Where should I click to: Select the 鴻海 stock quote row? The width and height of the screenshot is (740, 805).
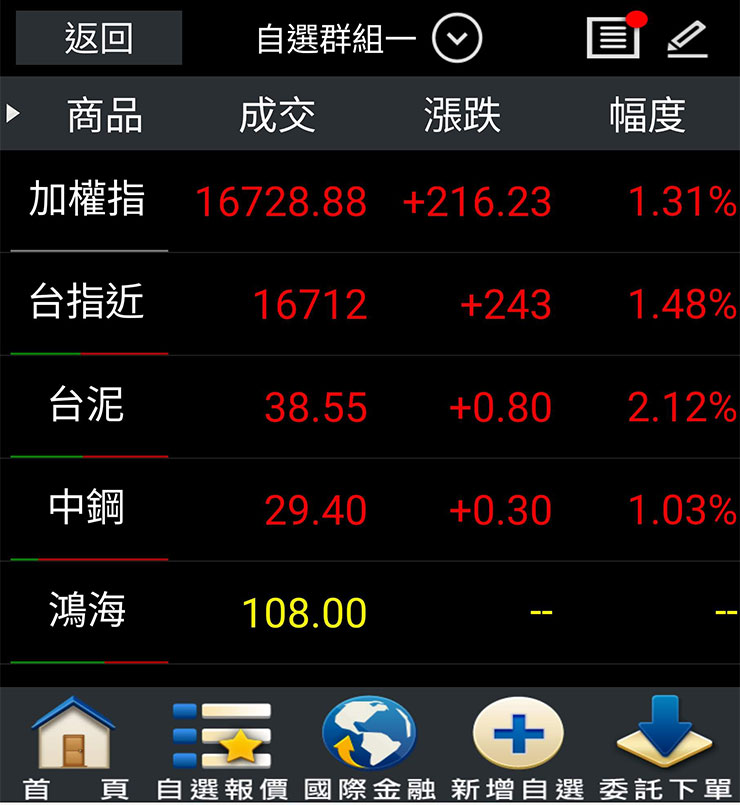pyautogui.click(x=370, y=610)
